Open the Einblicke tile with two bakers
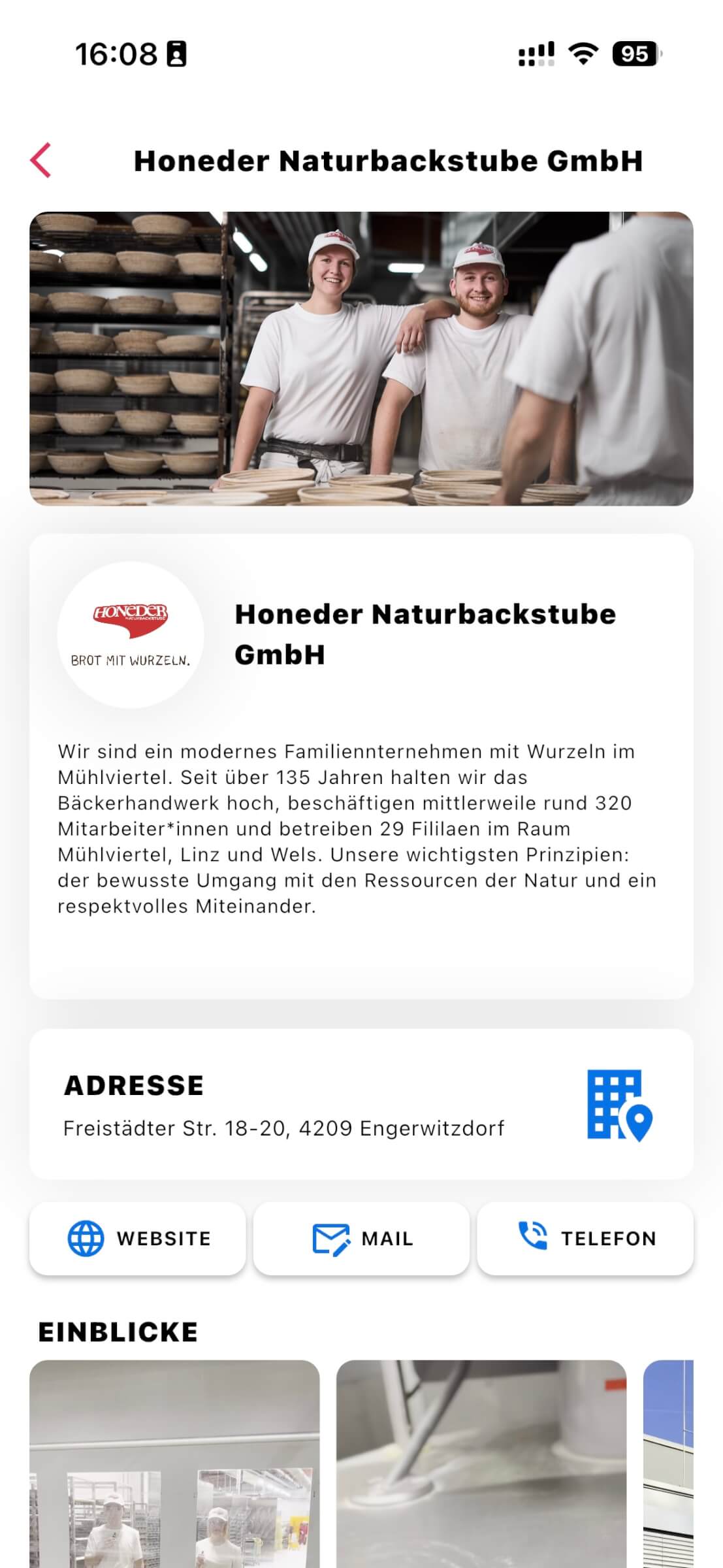The image size is (723, 1568). pyautogui.click(x=174, y=1463)
